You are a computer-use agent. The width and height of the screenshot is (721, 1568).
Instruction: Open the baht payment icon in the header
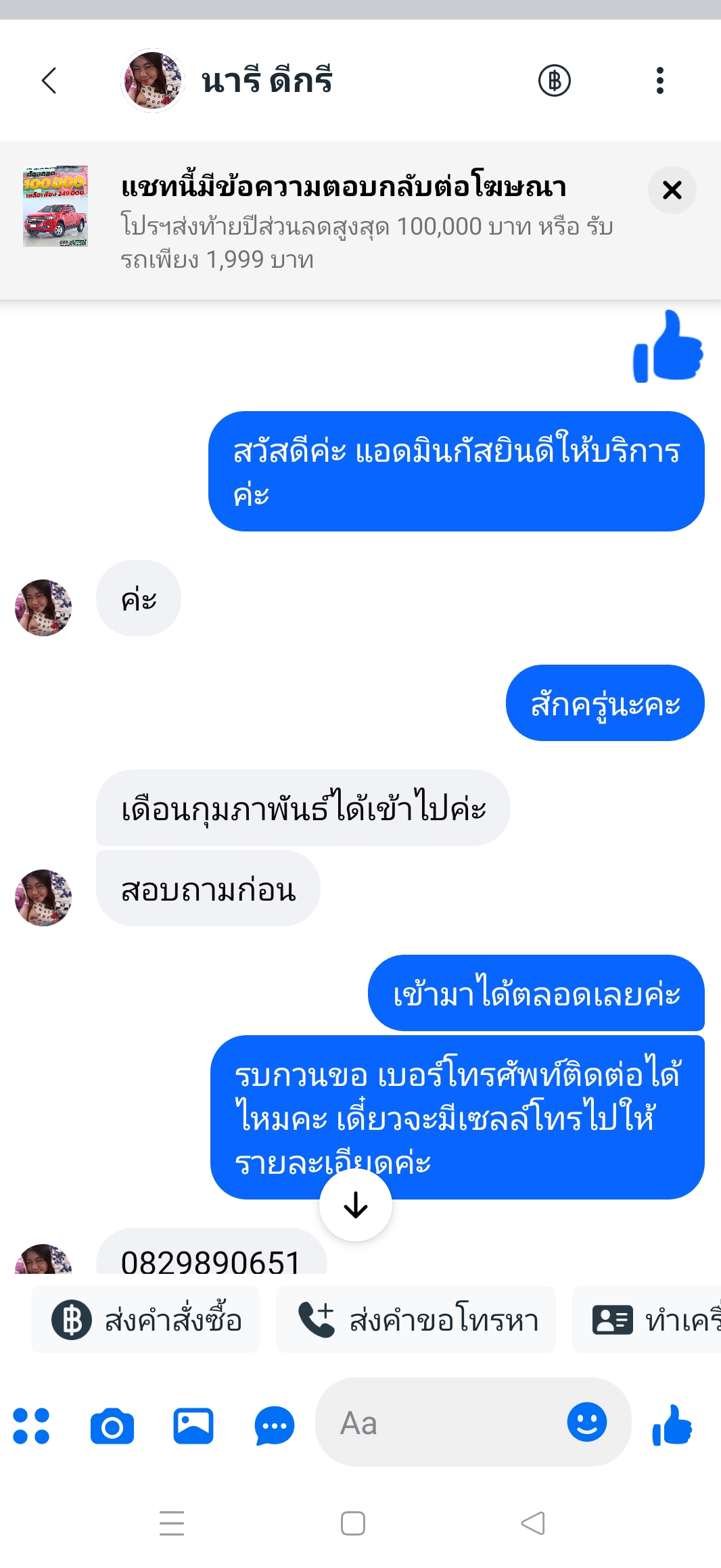click(x=554, y=80)
